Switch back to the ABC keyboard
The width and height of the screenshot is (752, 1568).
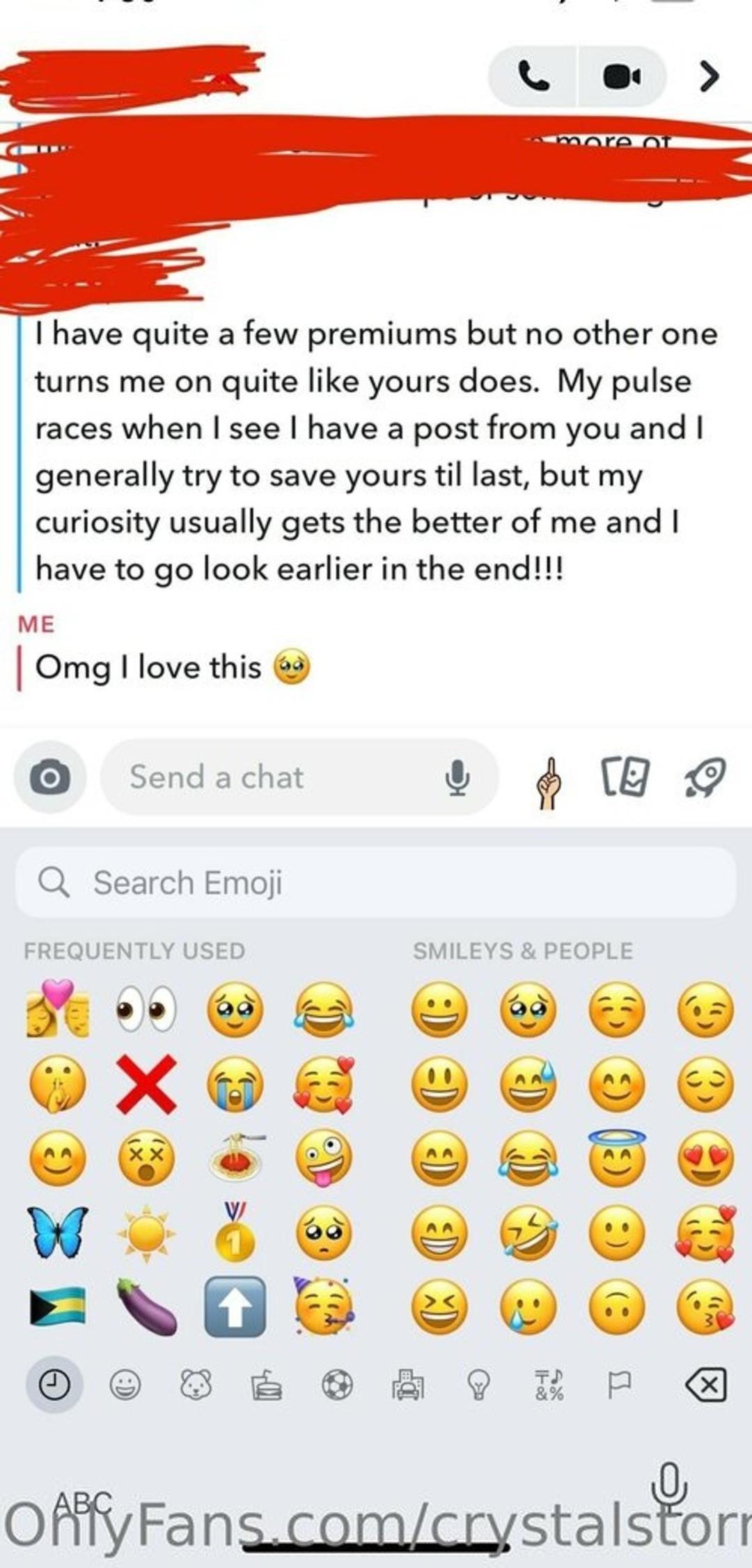(x=84, y=1504)
